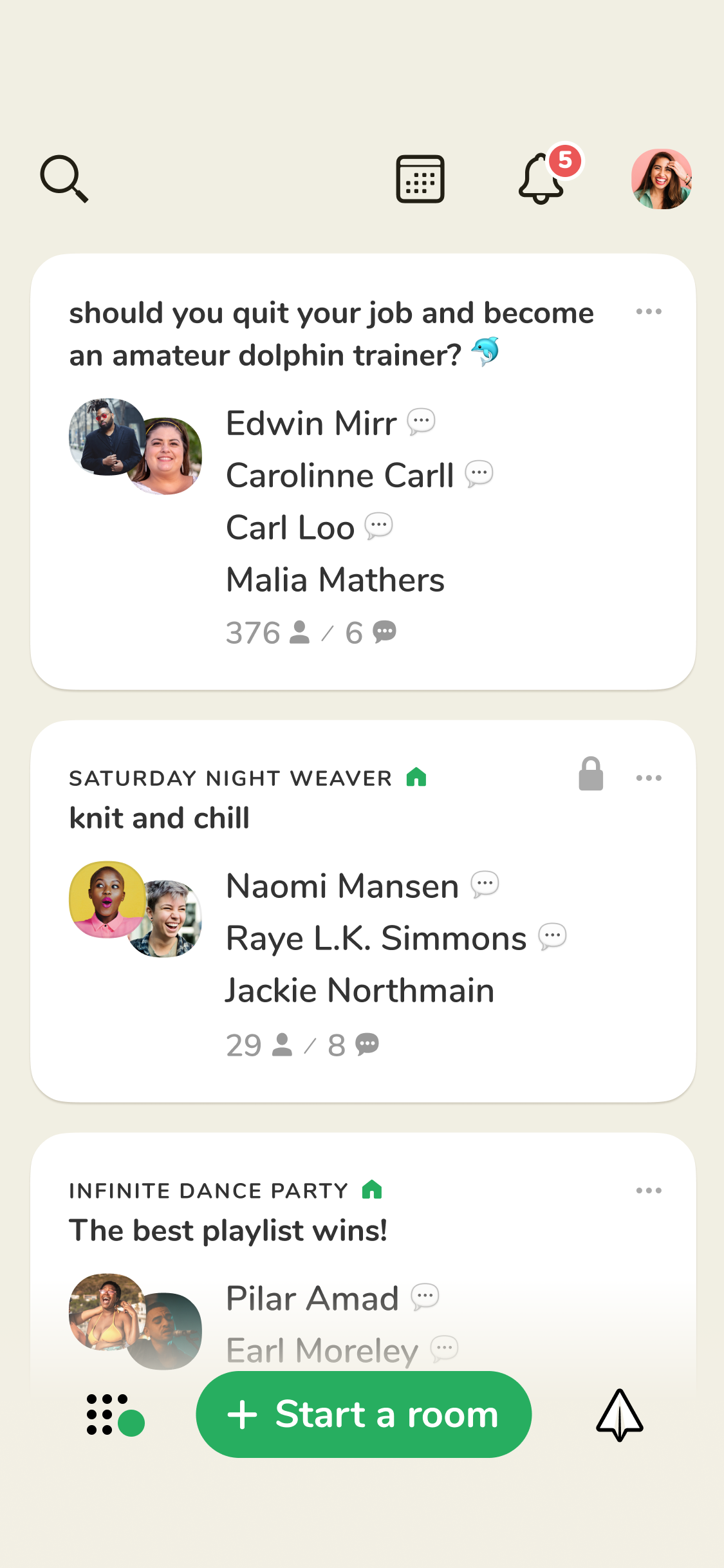The image size is (724, 1568).
Task: Open your profile picture
Action: click(x=661, y=179)
